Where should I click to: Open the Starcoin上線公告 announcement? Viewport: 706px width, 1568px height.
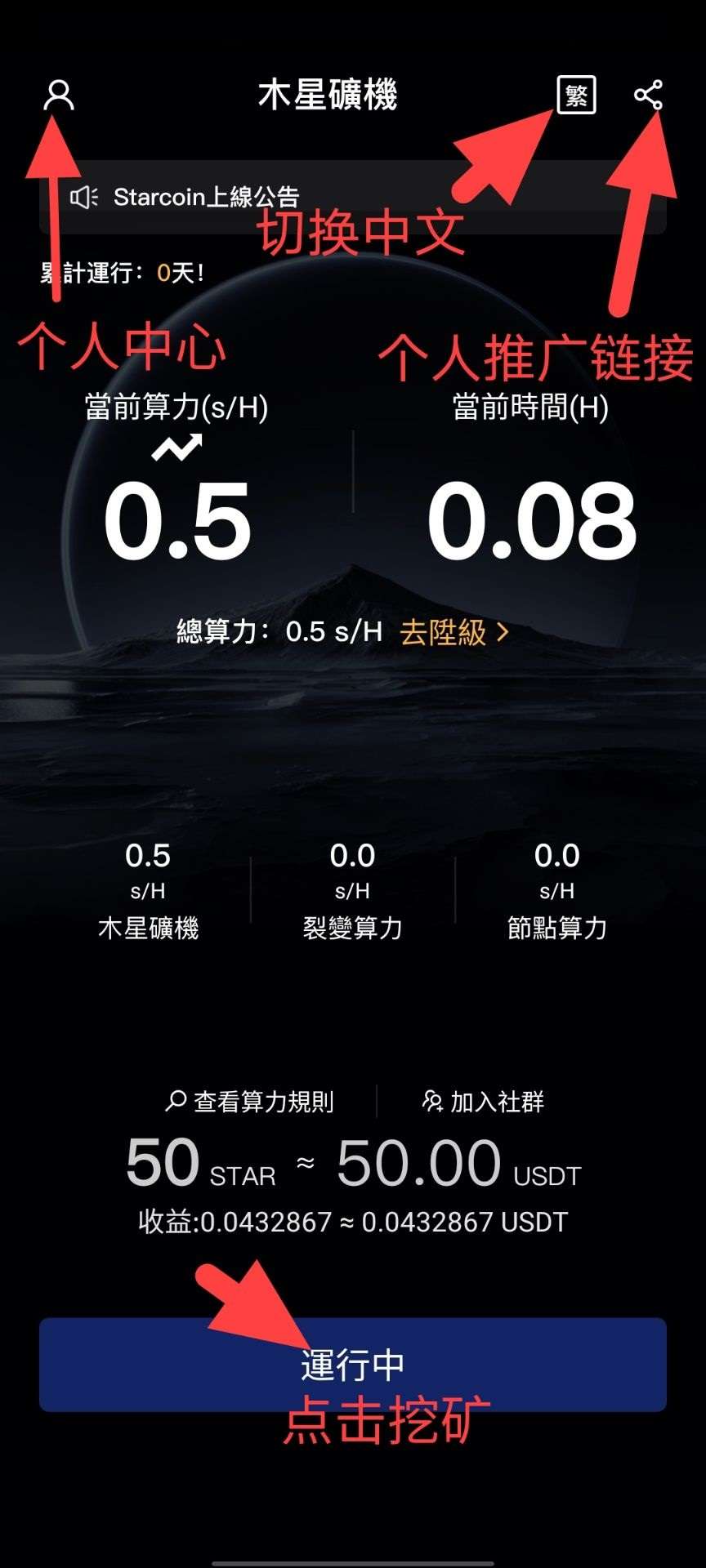click(x=353, y=197)
